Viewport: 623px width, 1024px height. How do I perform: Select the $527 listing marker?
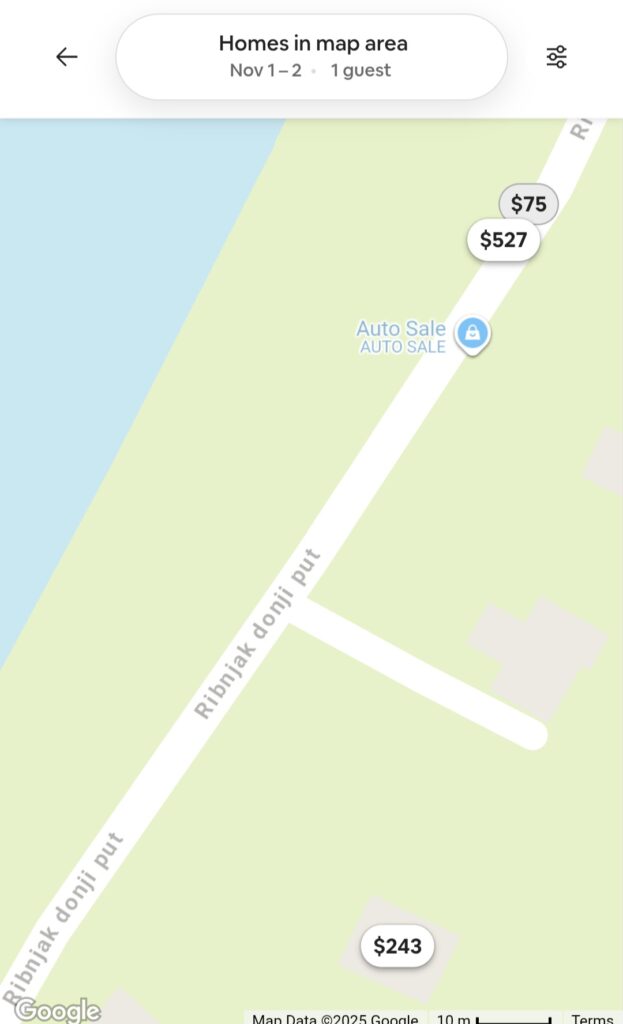tap(503, 240)
